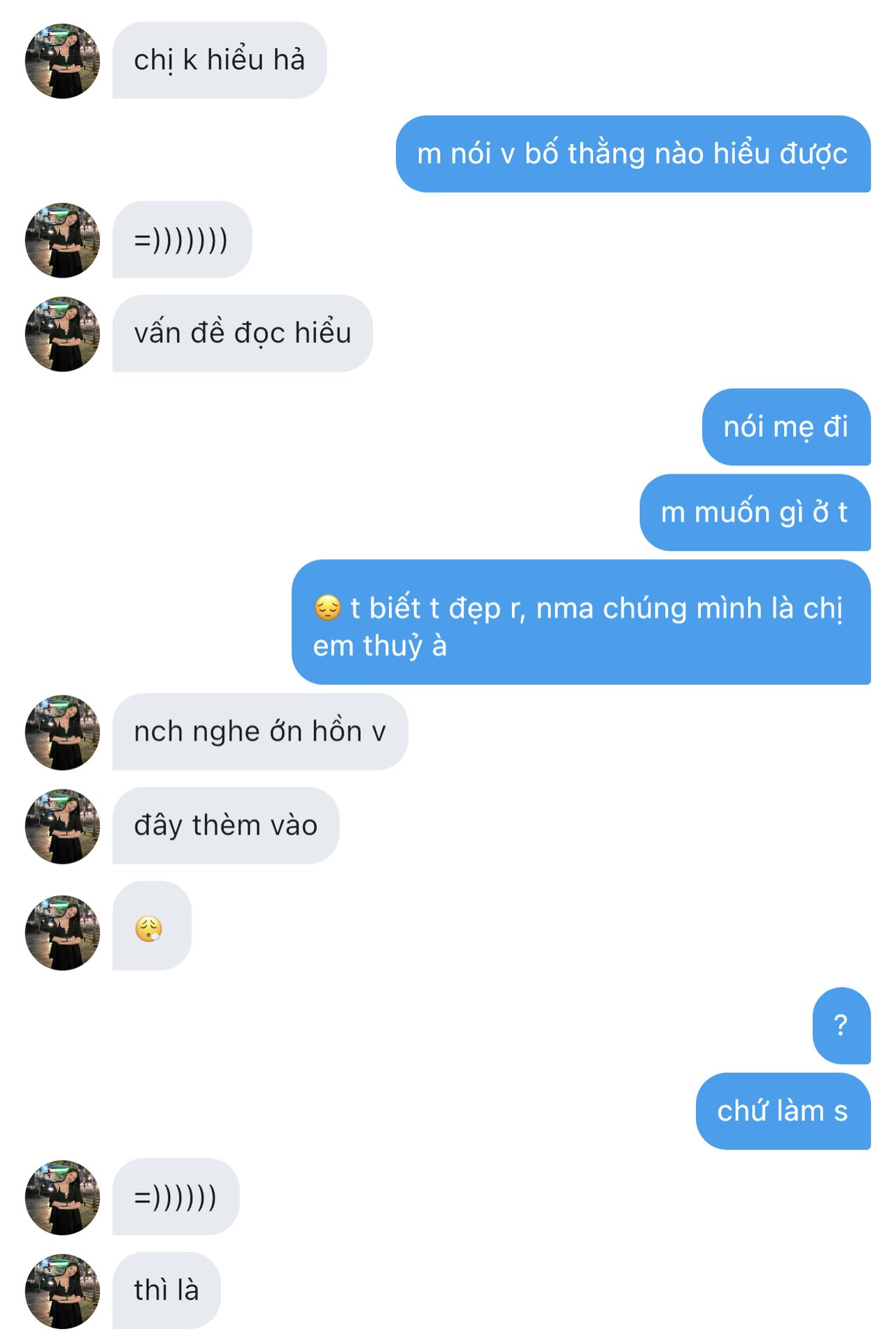896x1343 pixels.
Task: Open the avatar beside "thì là" message
Action: point(62,1291)
